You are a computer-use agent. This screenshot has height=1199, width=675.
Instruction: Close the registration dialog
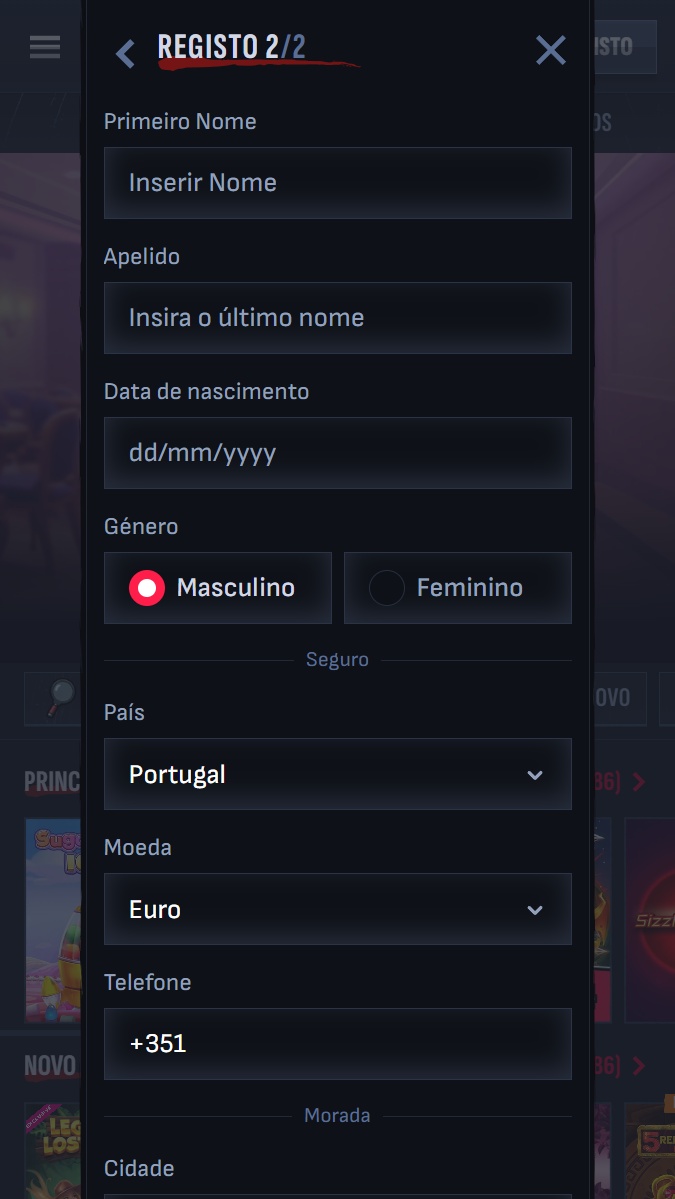click(550, 50)
